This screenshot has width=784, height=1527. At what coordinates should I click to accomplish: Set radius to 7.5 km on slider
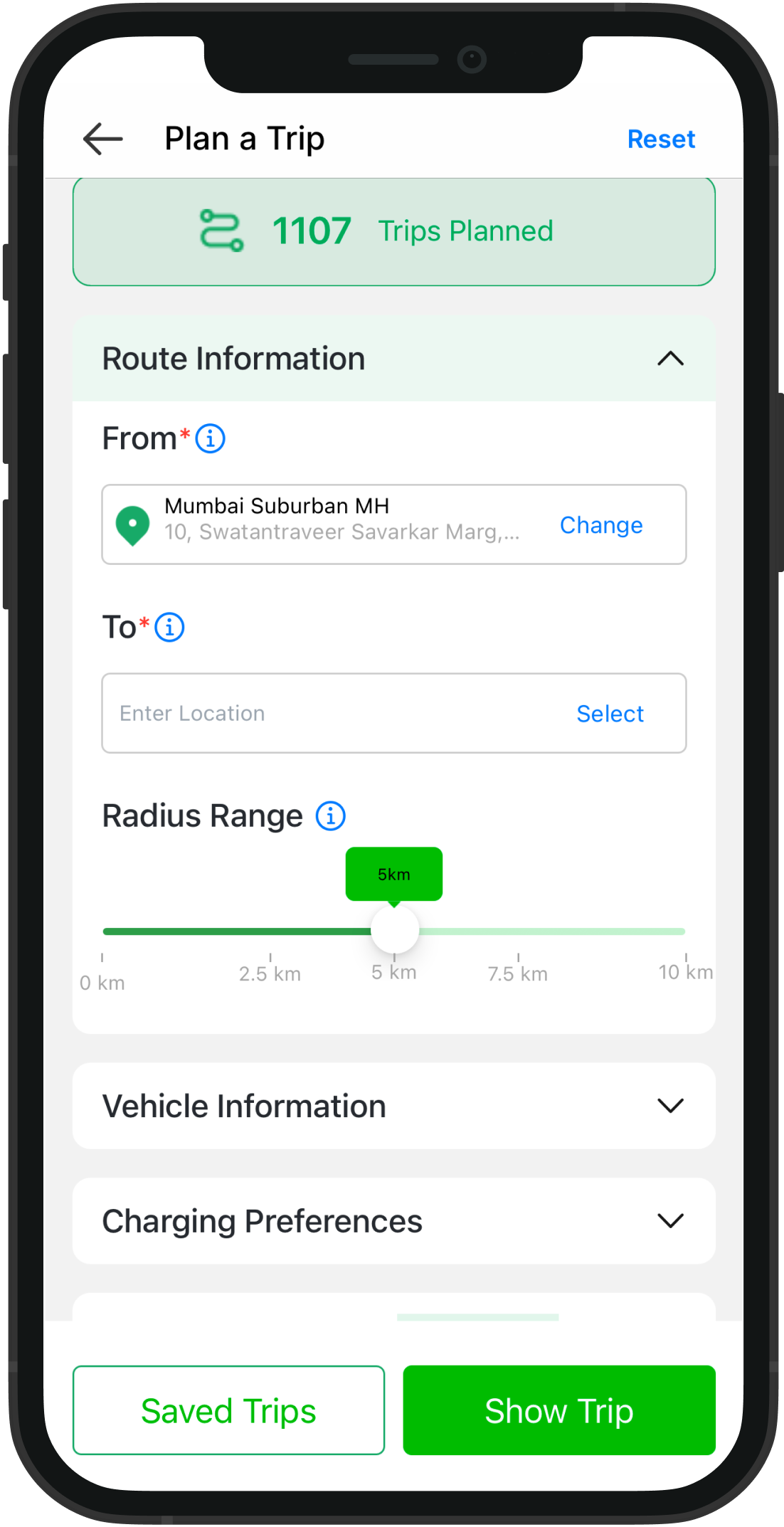tap(518, 931)
